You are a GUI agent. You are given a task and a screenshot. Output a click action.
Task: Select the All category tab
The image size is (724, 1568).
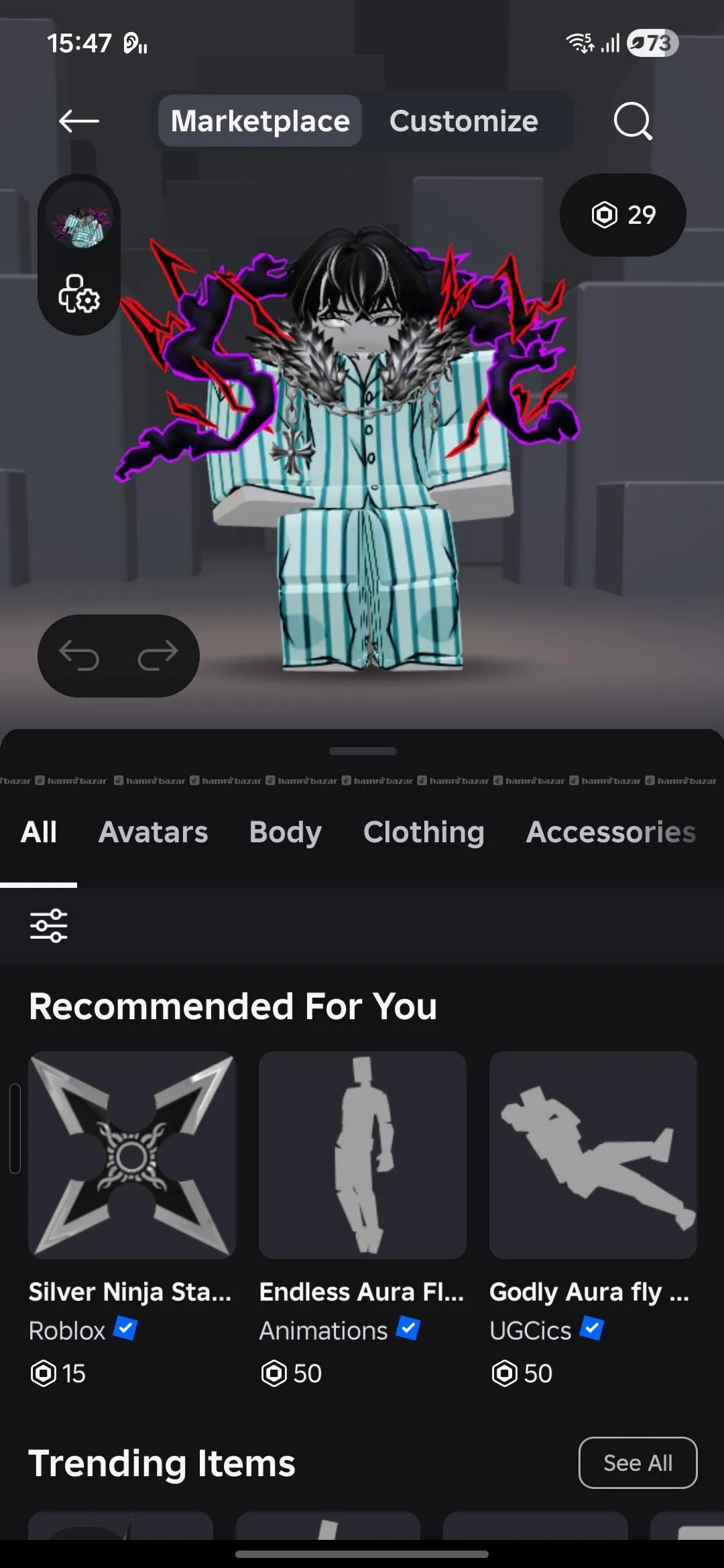tap(39, 832)
